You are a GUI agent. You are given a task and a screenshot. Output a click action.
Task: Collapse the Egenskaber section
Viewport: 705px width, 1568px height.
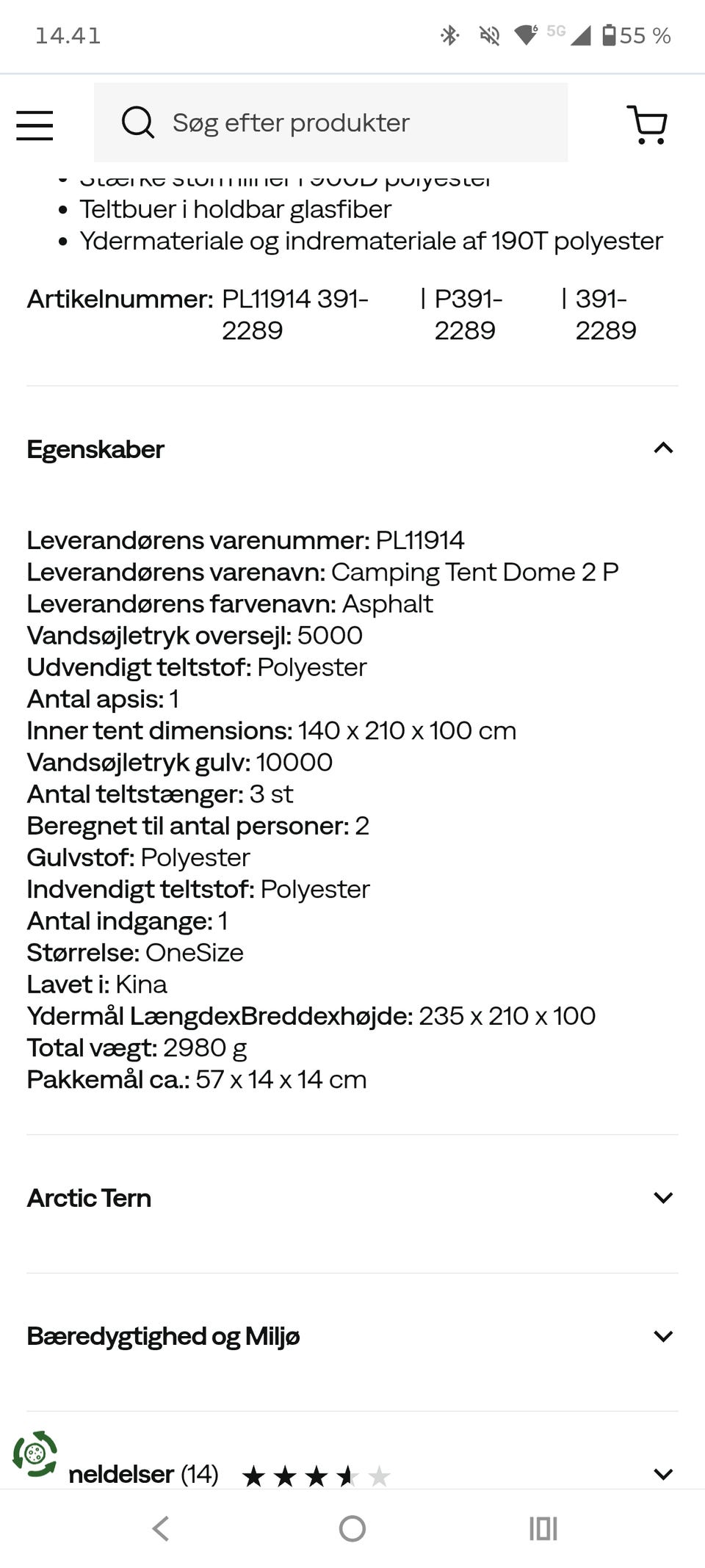663,448
